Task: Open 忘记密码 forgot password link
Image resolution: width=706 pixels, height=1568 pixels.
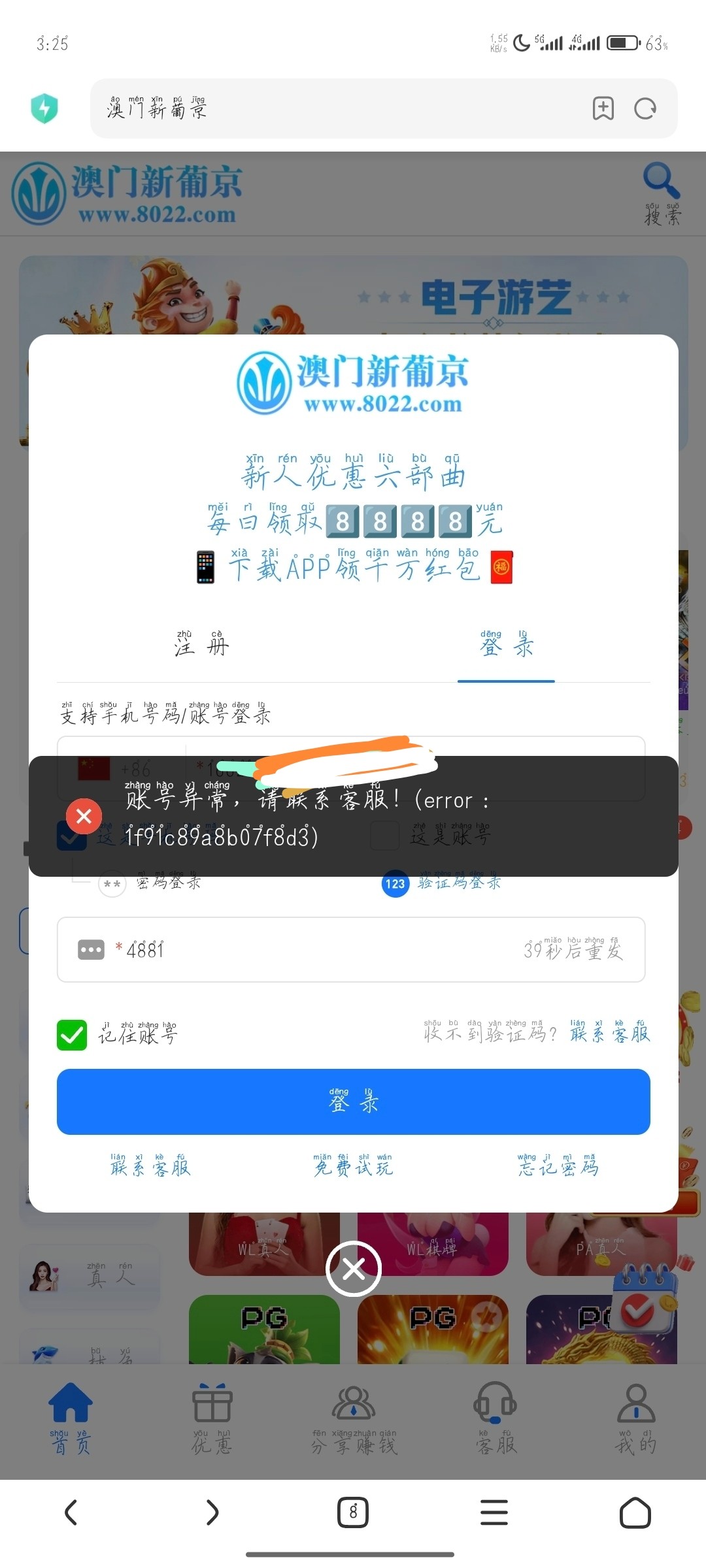Action: pos(558,1166)
